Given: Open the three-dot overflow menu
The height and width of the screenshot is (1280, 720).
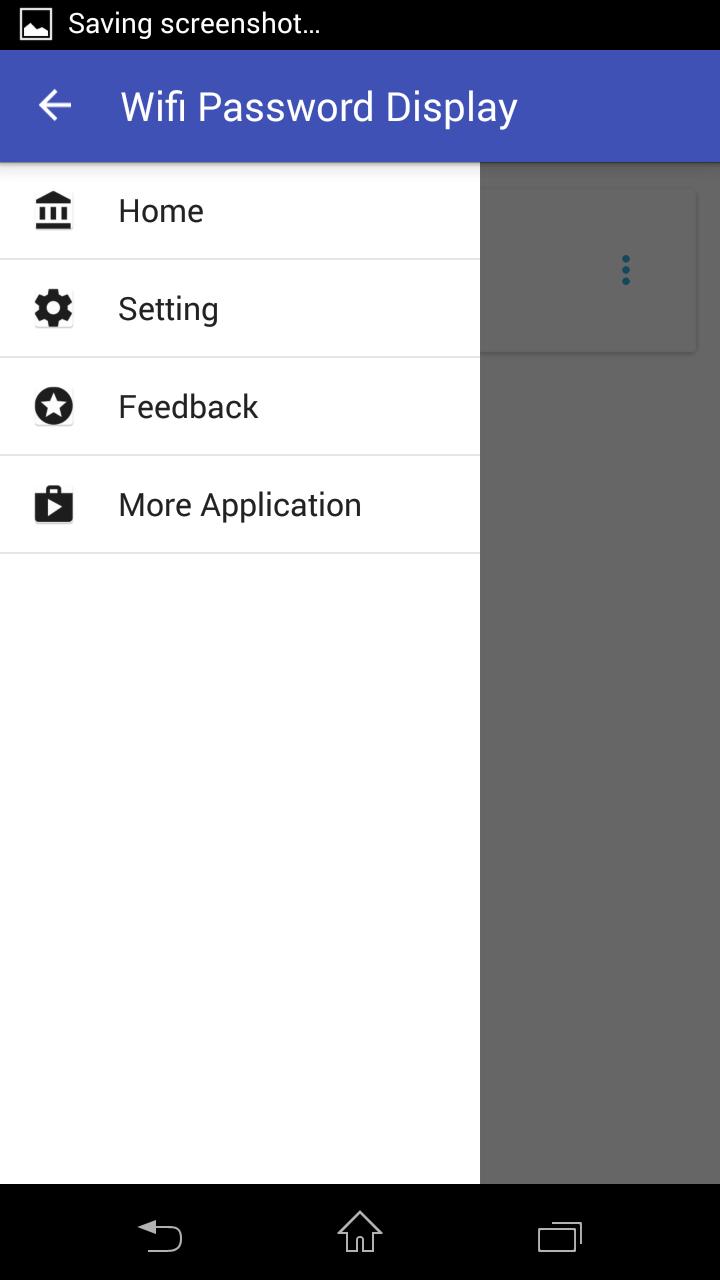Looking at the screenshot, I should (x=625, y=269).
